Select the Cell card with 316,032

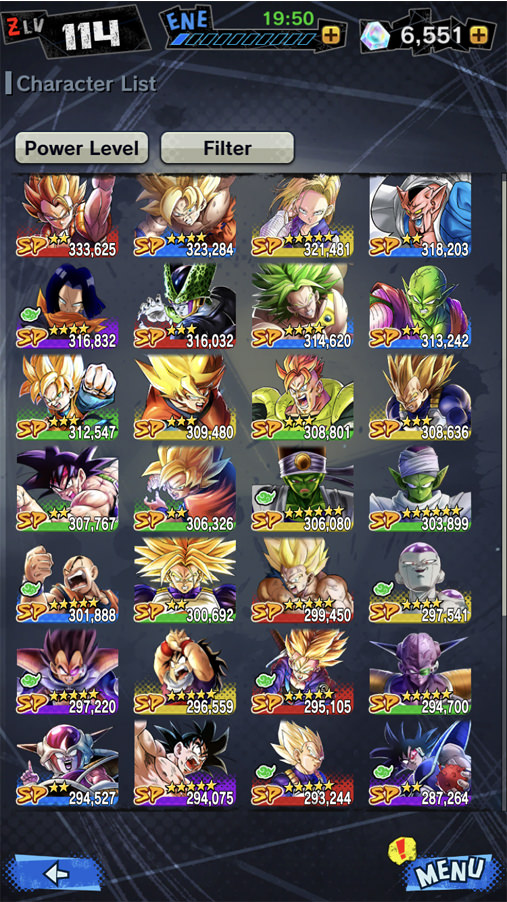tap(185, 307)
